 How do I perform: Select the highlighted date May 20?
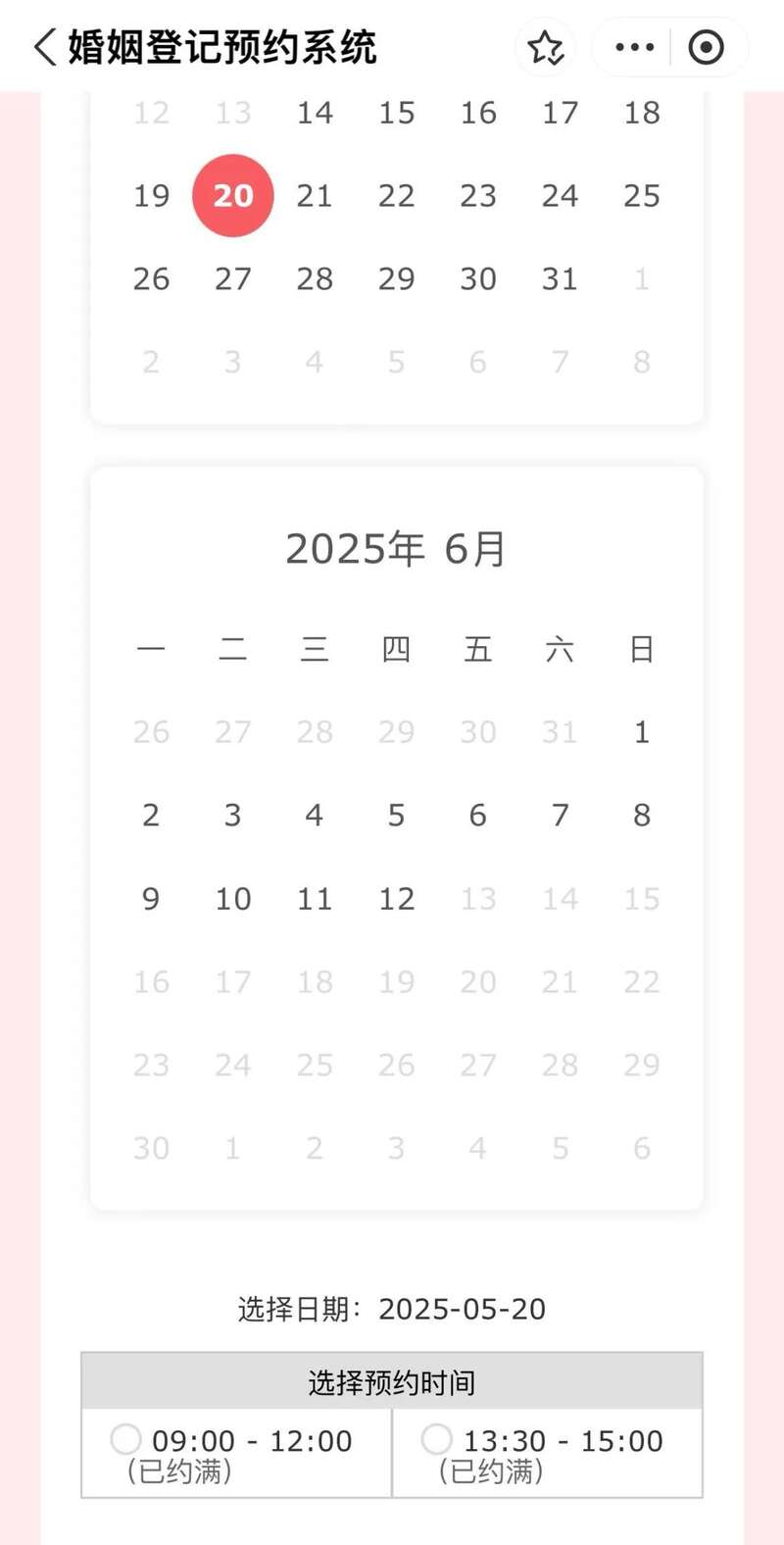click(233, 196)
